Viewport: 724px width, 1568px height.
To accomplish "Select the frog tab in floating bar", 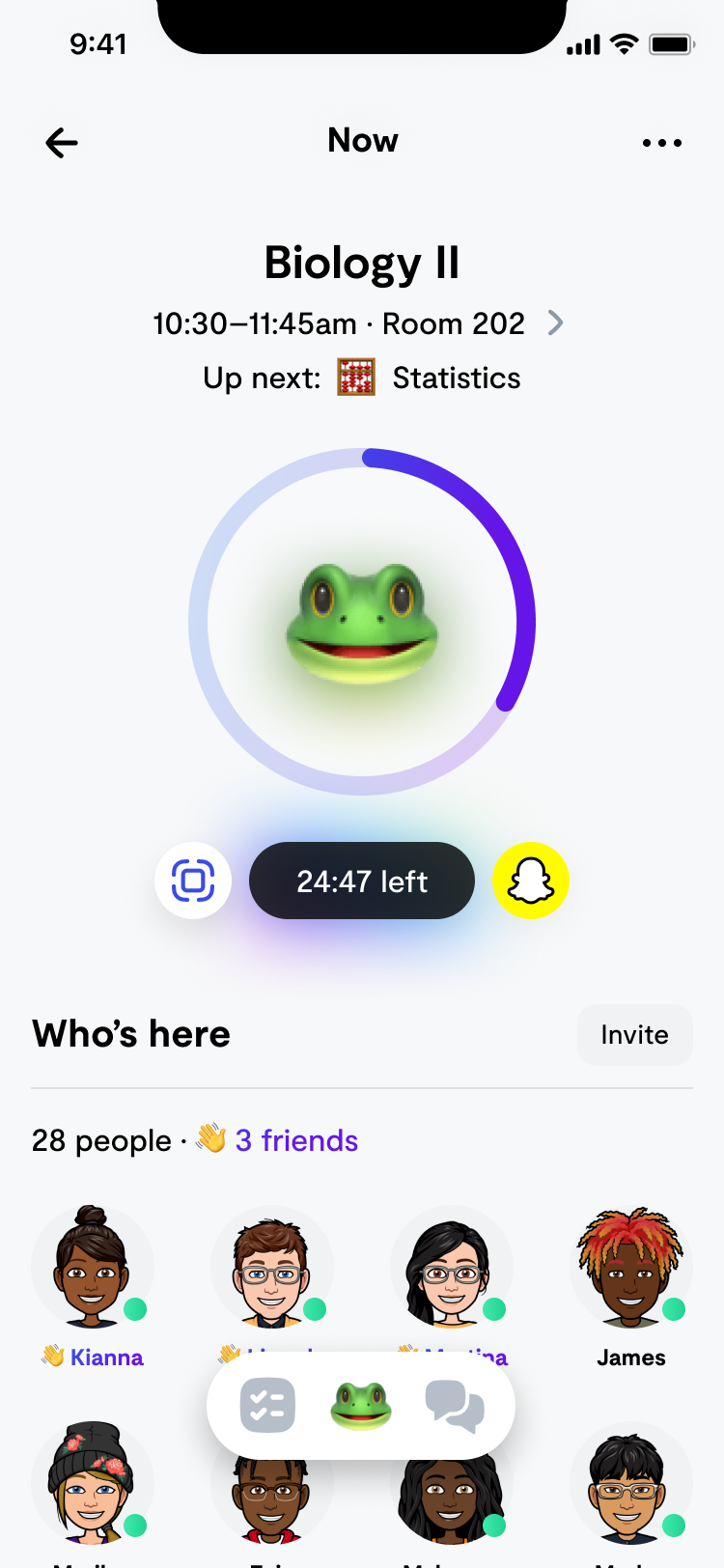I will click(x=361, y=1405).
